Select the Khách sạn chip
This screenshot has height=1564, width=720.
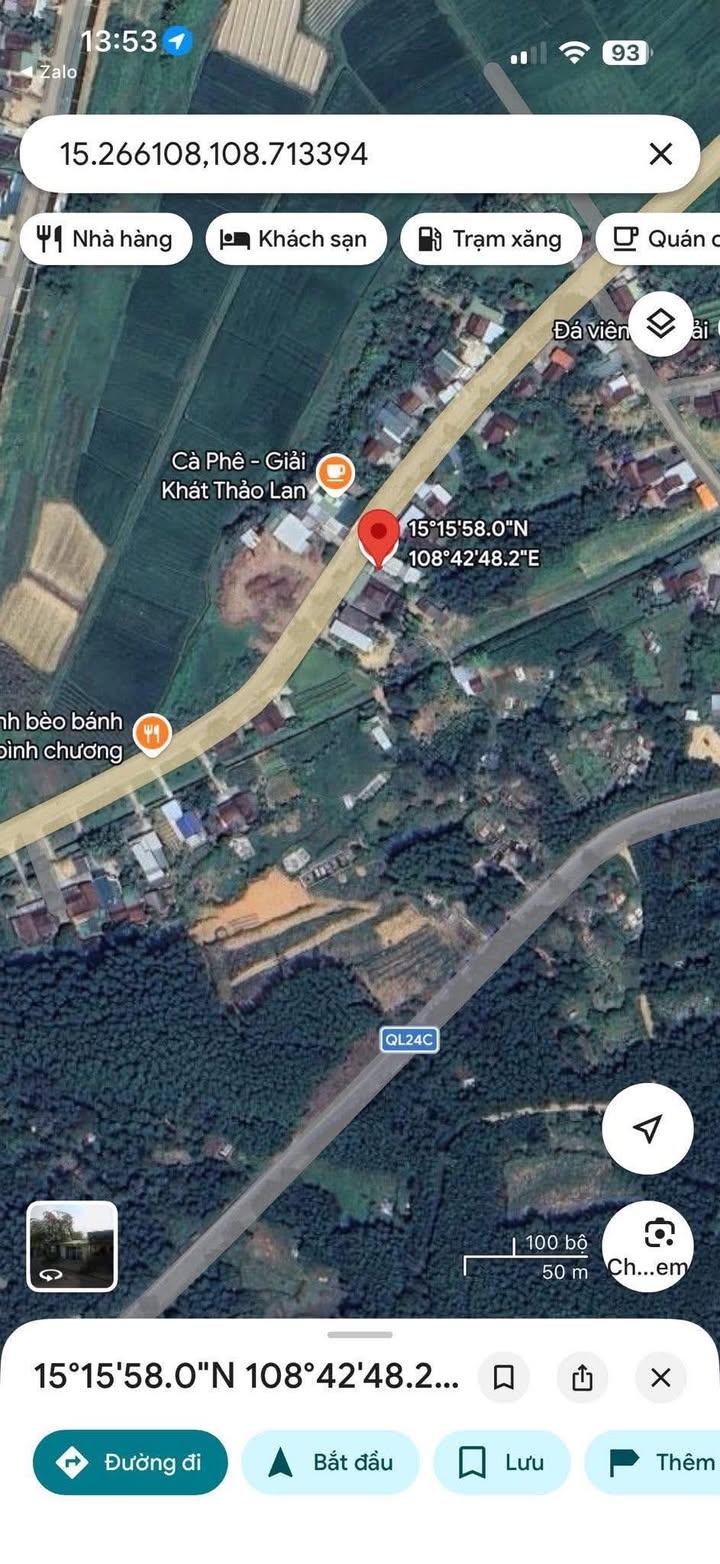[x=296, y=239]
